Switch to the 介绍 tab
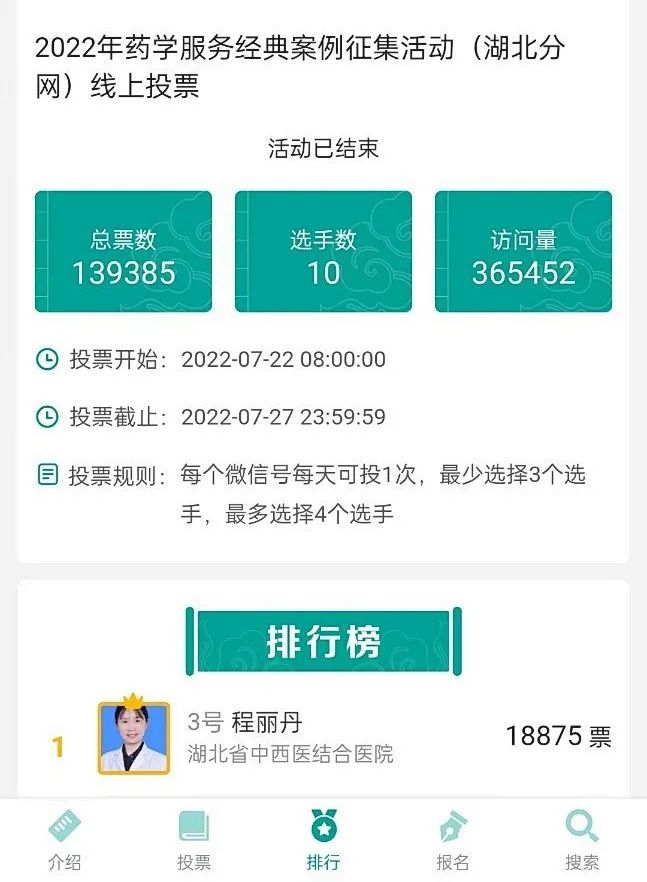This screenshot has width=647, height=882. click(x=65, y=840)
